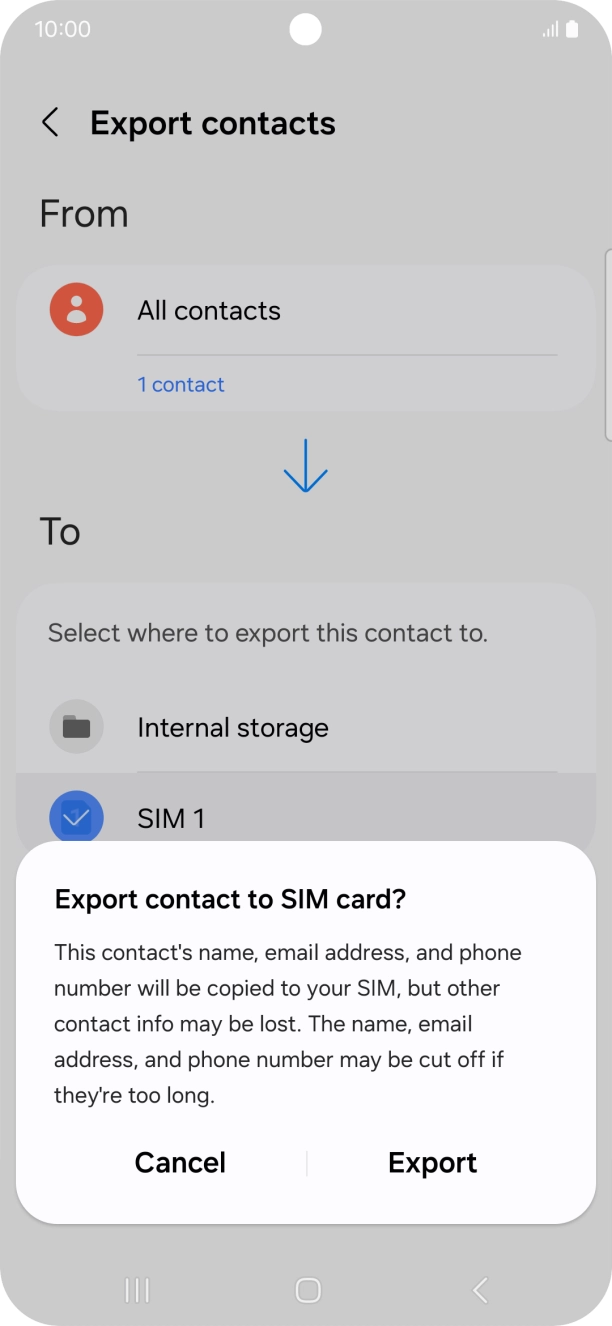Tap the system home button

(307, 1290)
